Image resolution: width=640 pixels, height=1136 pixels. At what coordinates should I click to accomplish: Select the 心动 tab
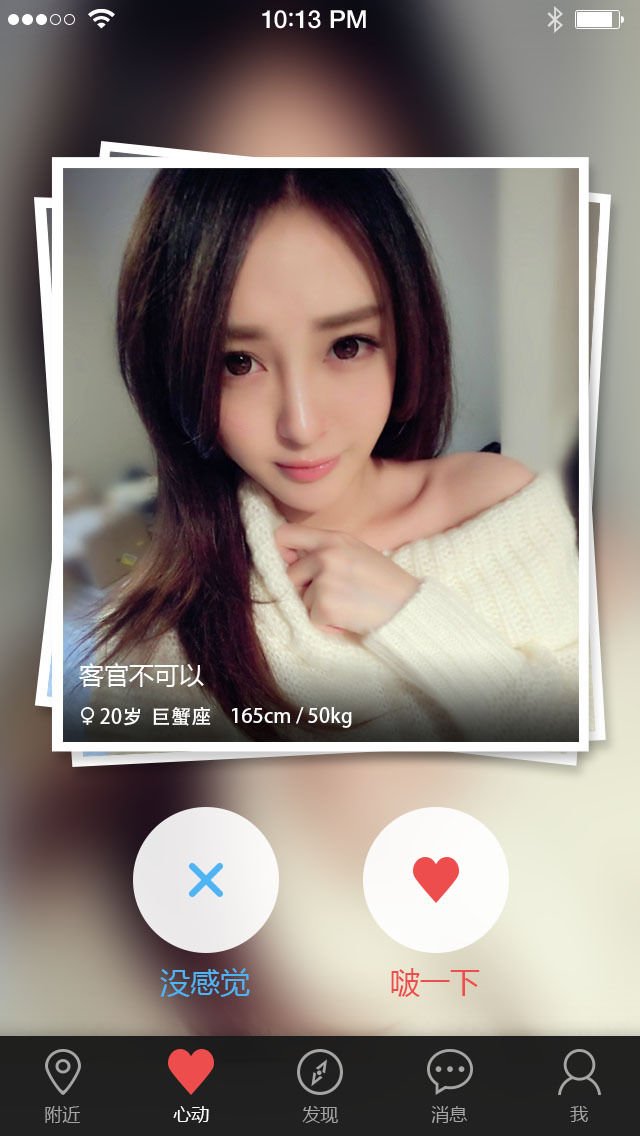pos(190,1086)
